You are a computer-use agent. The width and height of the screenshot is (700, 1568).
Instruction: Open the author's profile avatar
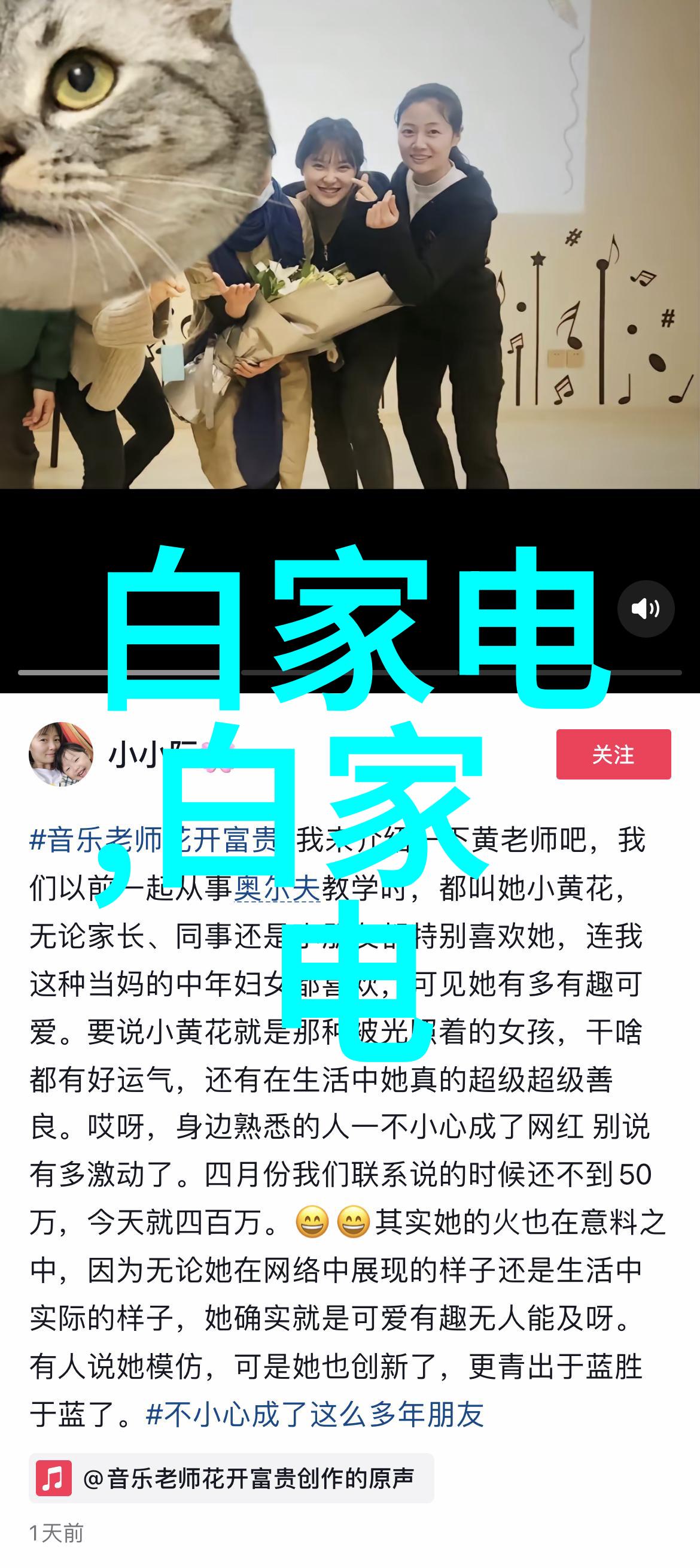tap(61, 754)
